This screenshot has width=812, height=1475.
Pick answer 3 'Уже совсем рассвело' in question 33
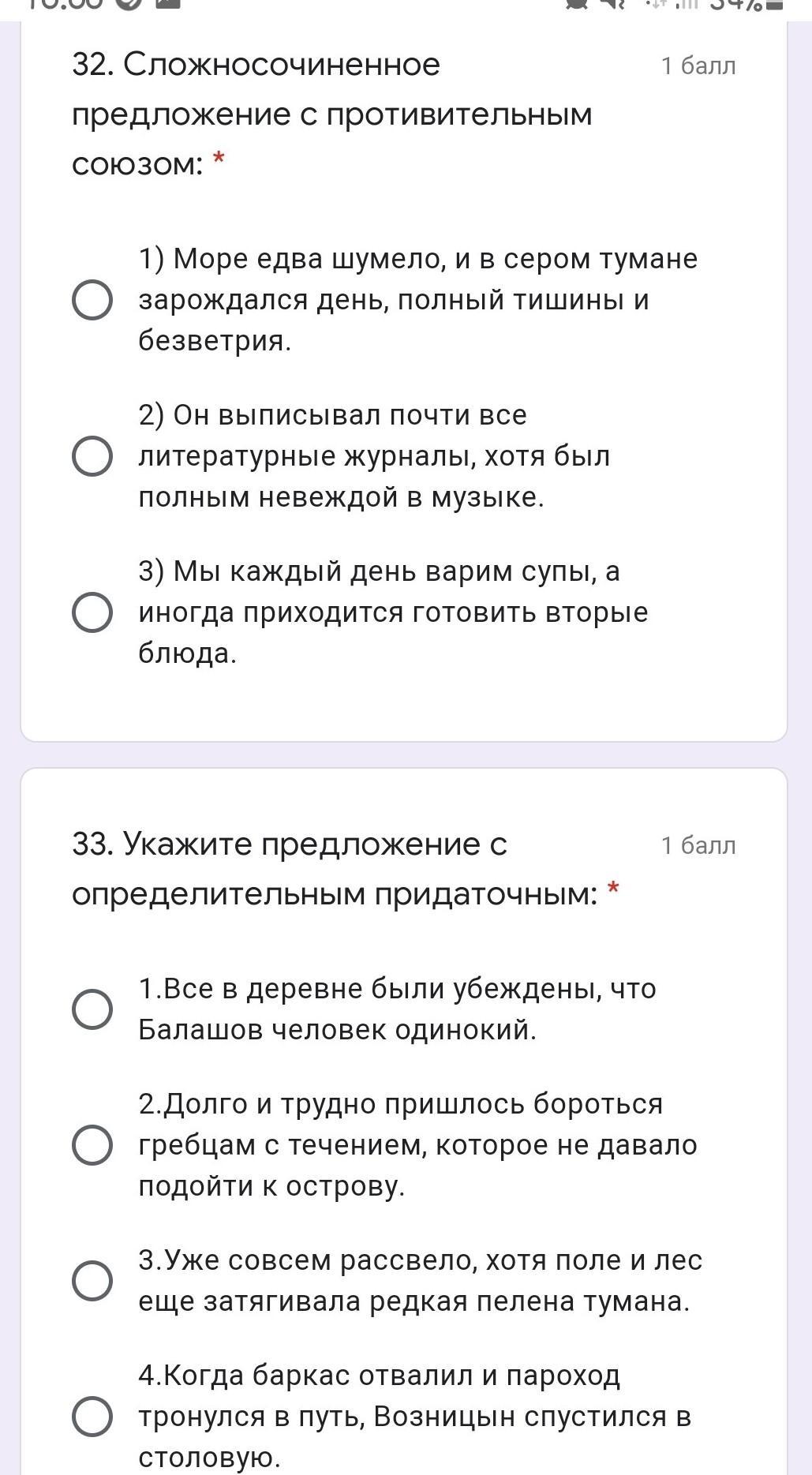coord(92,1280)
